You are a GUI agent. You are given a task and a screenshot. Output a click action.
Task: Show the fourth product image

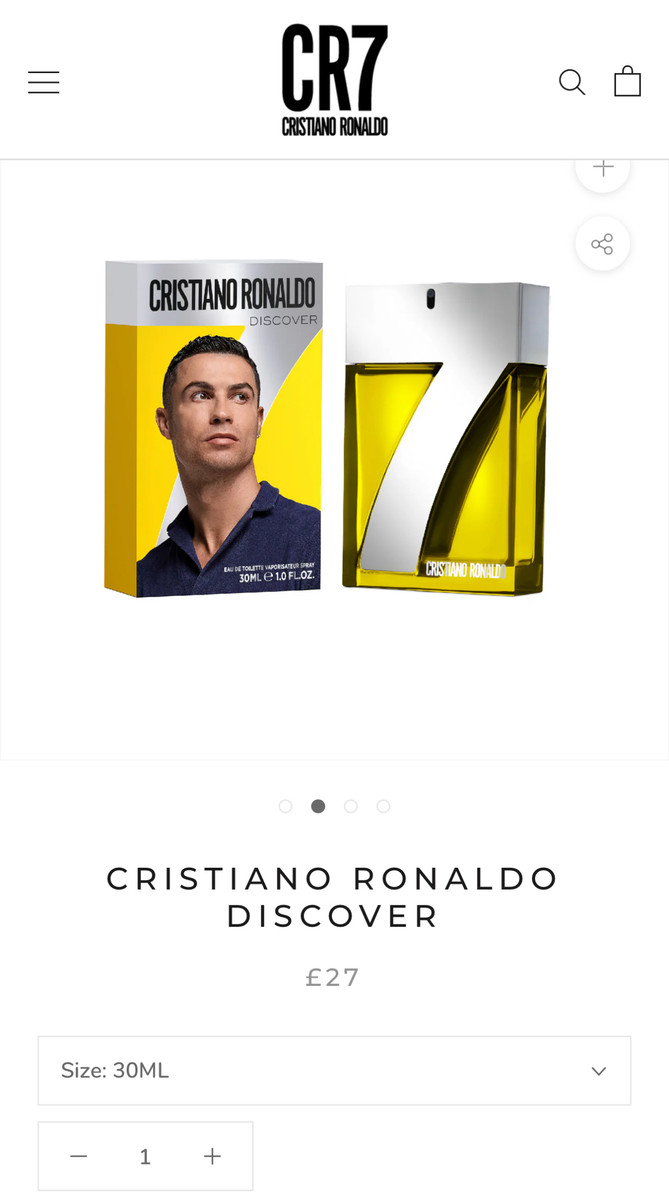[x=384, y=806]
